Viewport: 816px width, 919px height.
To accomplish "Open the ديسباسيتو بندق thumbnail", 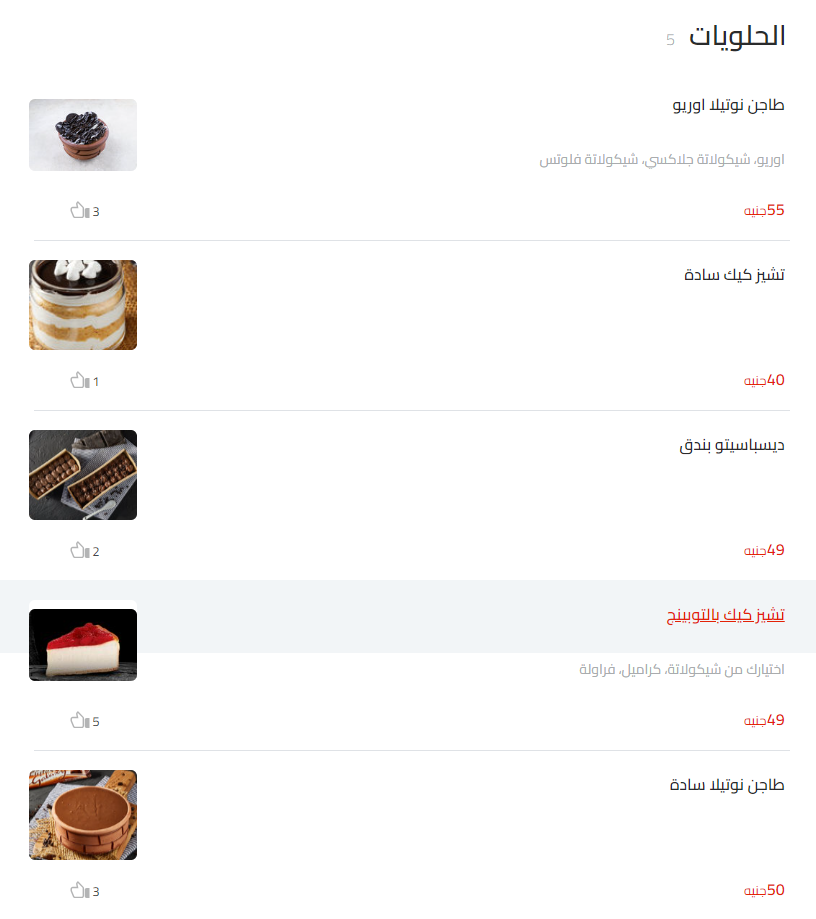I will coord(83,475).
